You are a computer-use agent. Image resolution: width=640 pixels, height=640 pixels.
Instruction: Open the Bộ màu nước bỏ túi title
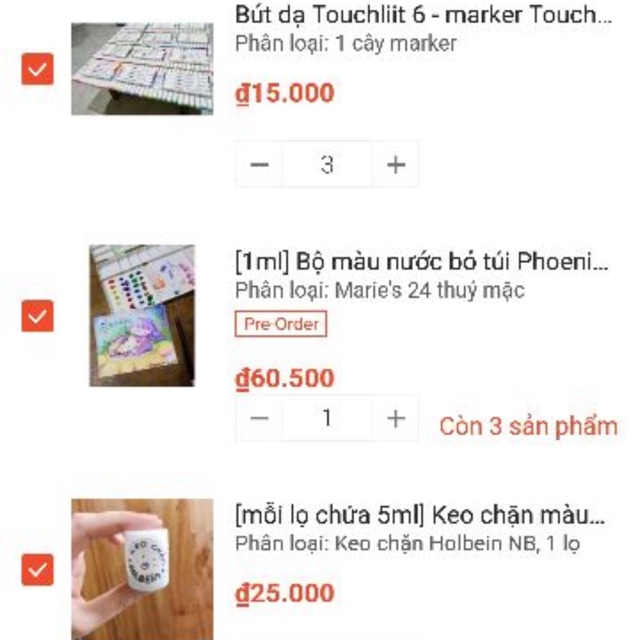click(x=421, y=263)
